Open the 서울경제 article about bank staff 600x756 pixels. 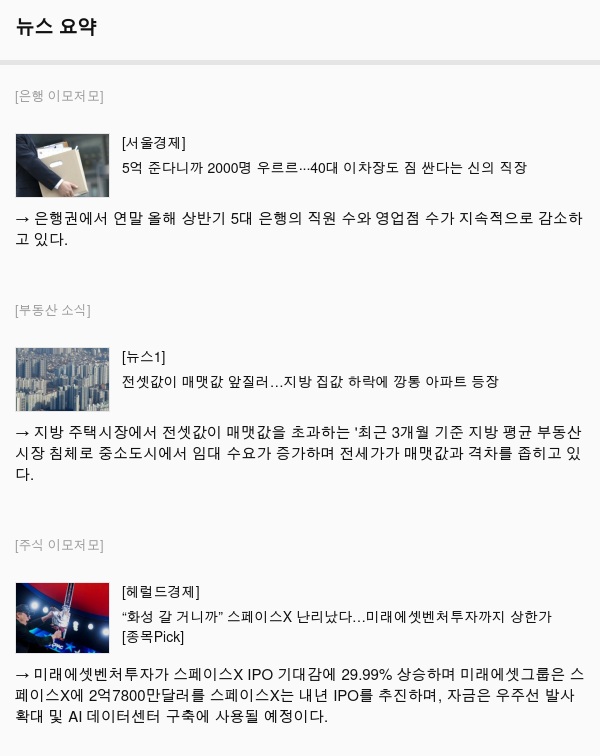pos(324,168)
